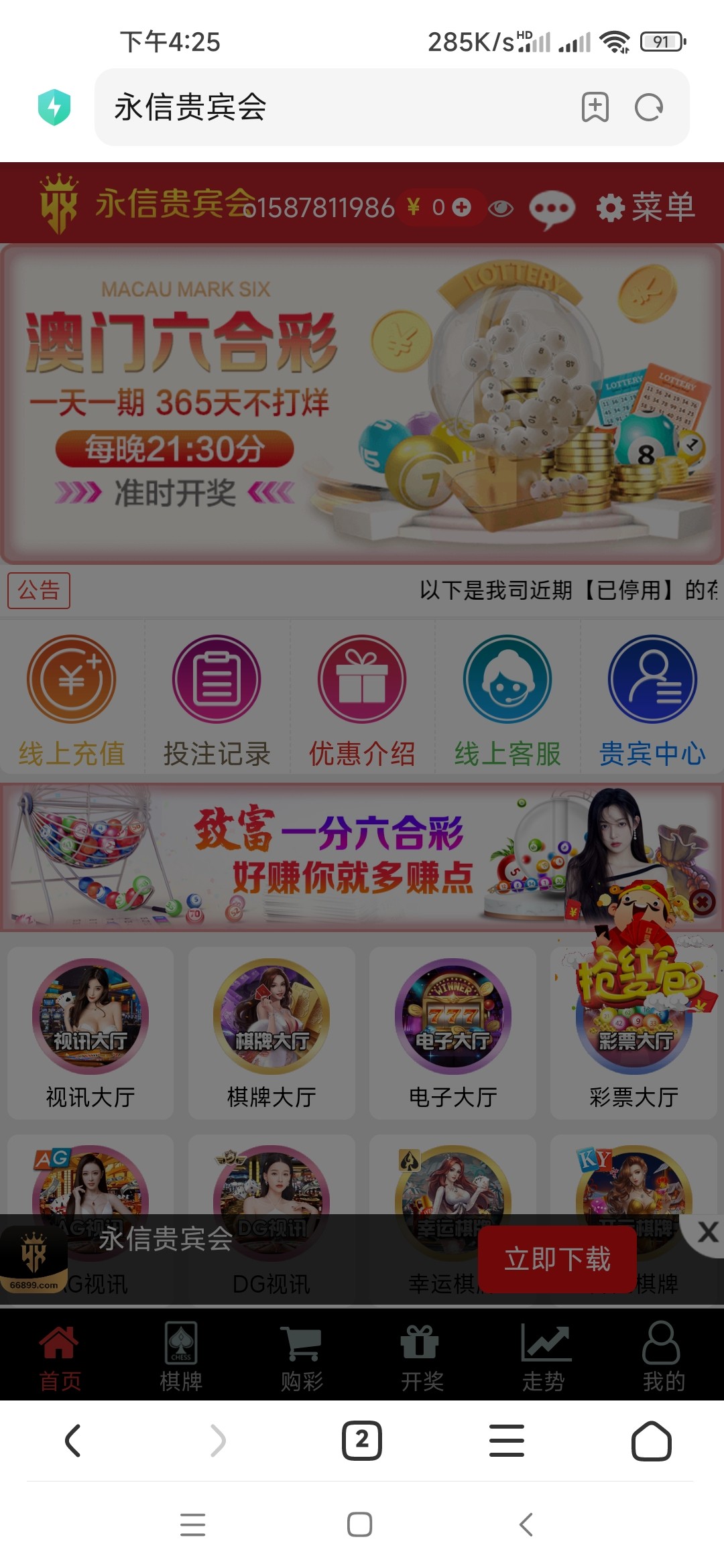Open the browser tab switcher showing 2
Viewport: 724px width, 1568px height.
pos(362,1440)
